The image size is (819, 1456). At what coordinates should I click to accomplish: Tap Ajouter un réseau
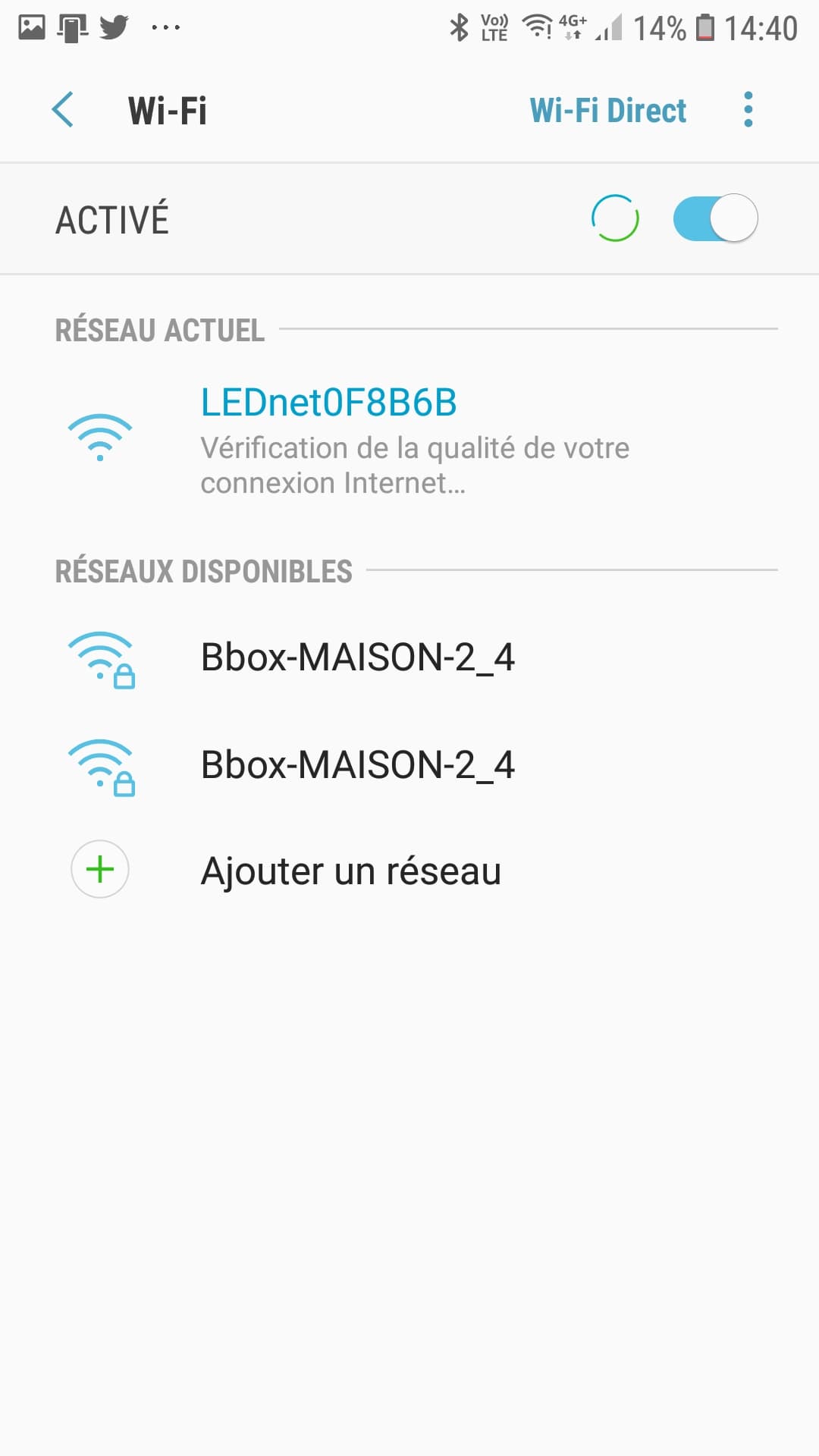[409, 870]
